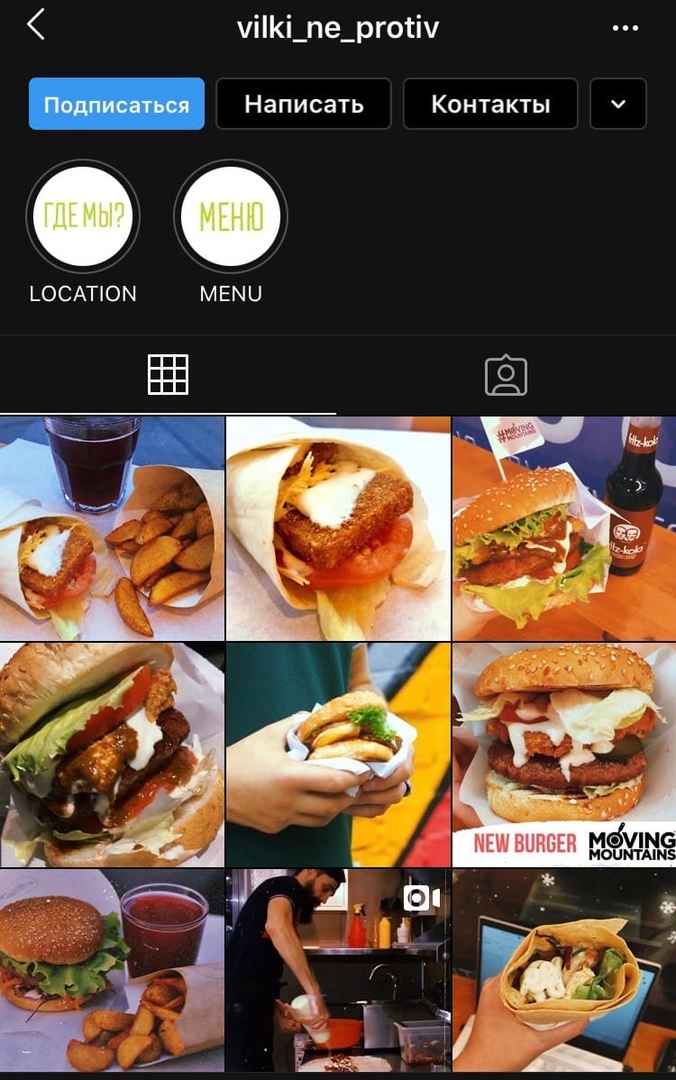Expand suggested accounts with the chevron button

pos(618,104)
